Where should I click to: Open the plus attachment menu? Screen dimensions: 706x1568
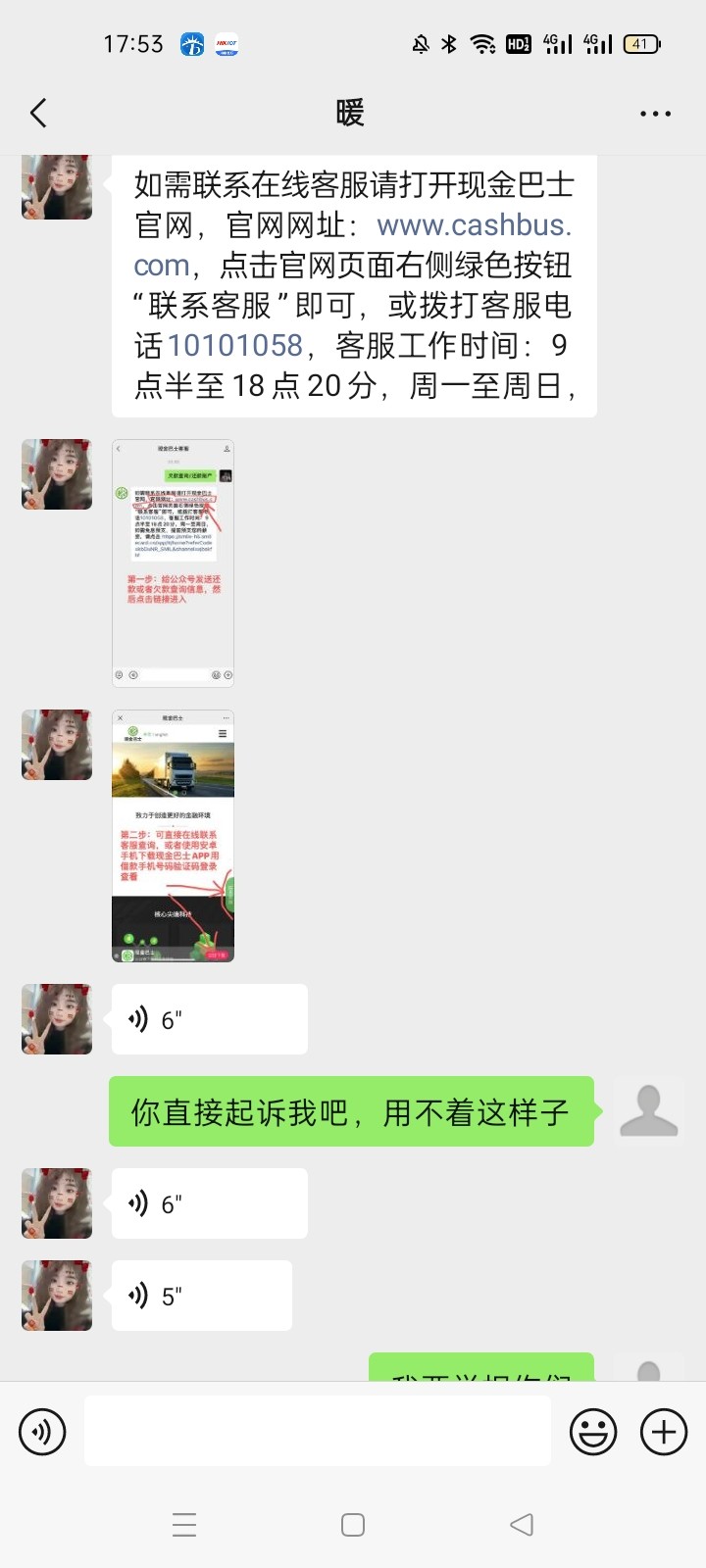664,1432
